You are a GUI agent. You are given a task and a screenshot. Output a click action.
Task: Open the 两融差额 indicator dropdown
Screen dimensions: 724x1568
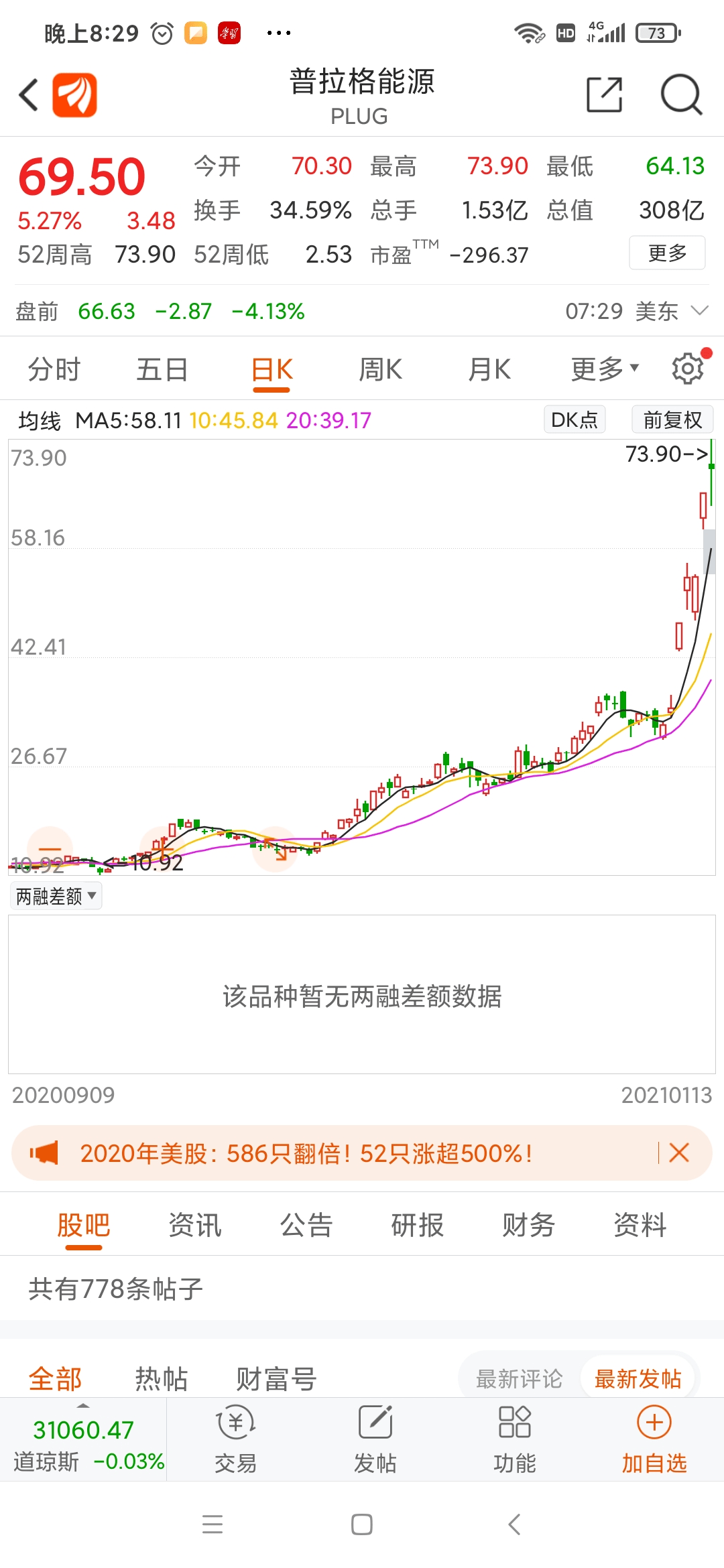(56, 896)
